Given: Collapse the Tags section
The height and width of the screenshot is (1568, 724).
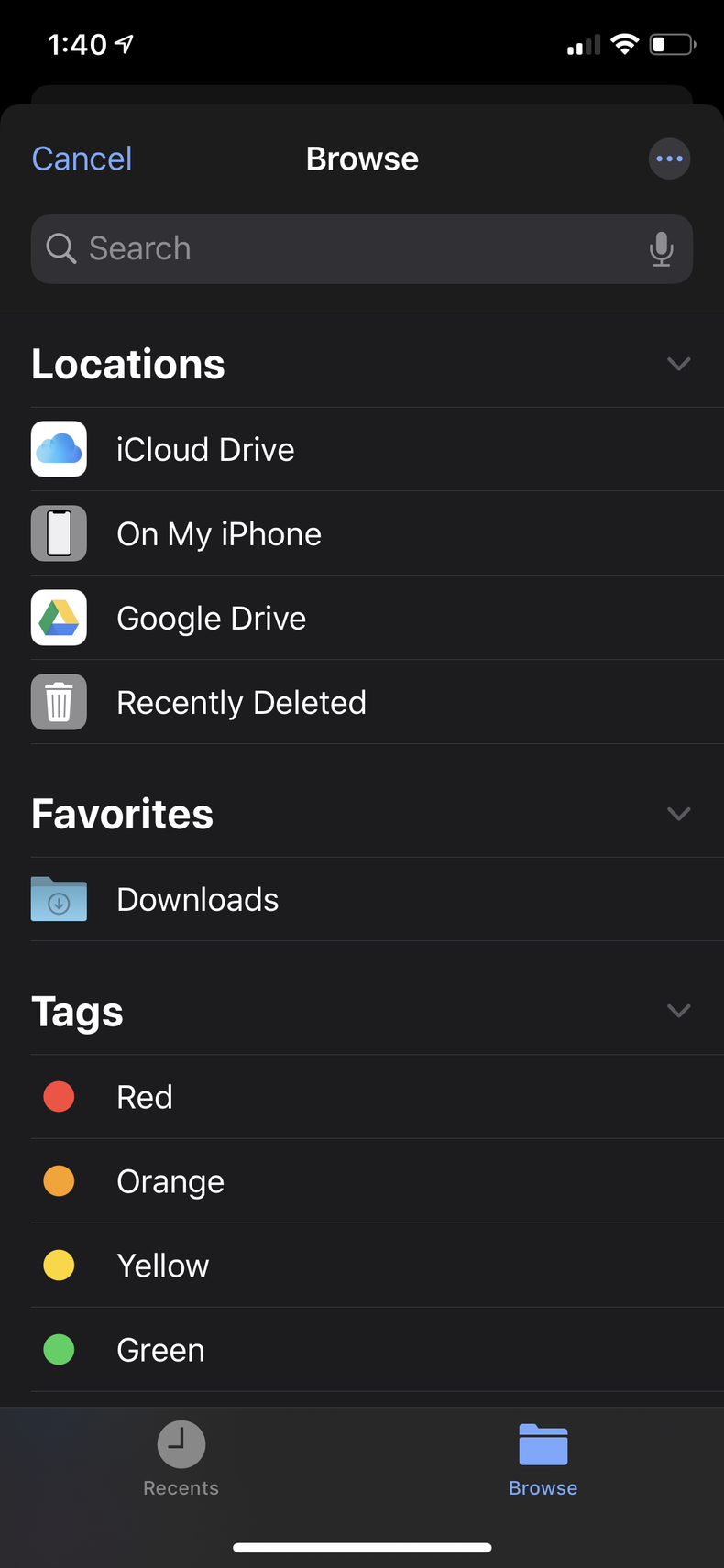Looking at the screenshot, I should point(678,1011).
